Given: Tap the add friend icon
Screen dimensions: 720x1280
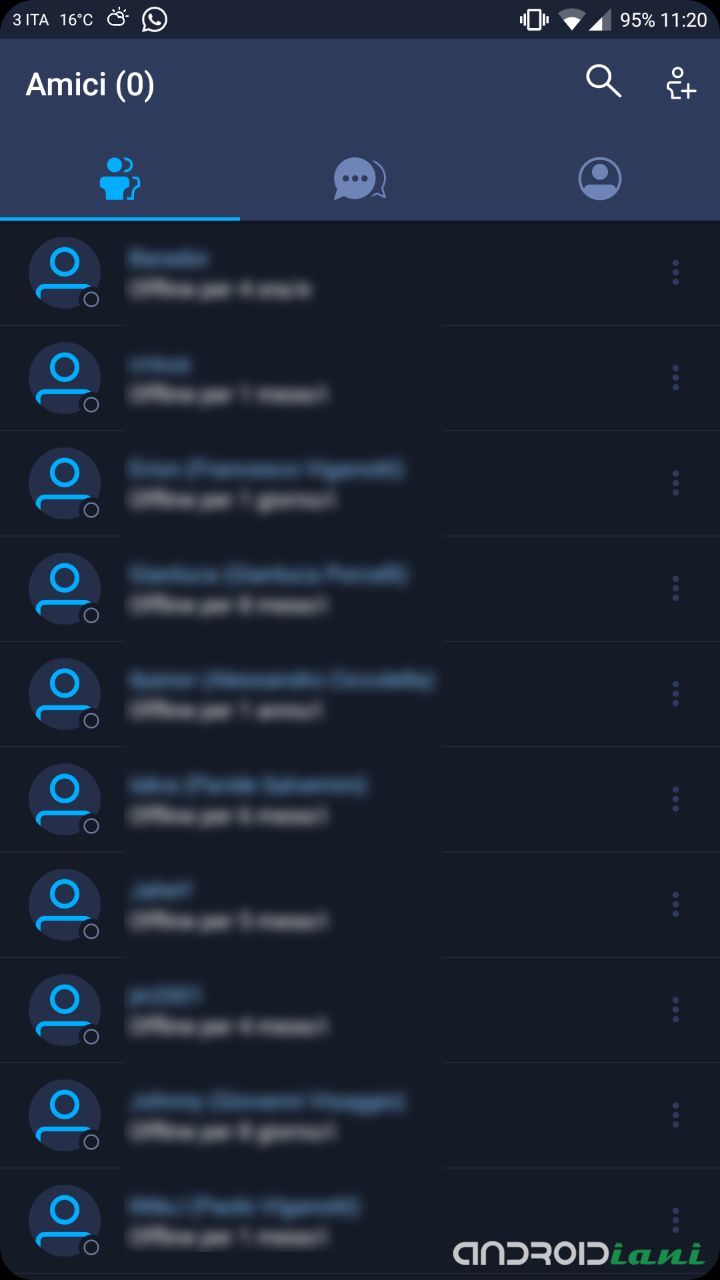Looking at the screenshot, I should (x=681, y=83).
